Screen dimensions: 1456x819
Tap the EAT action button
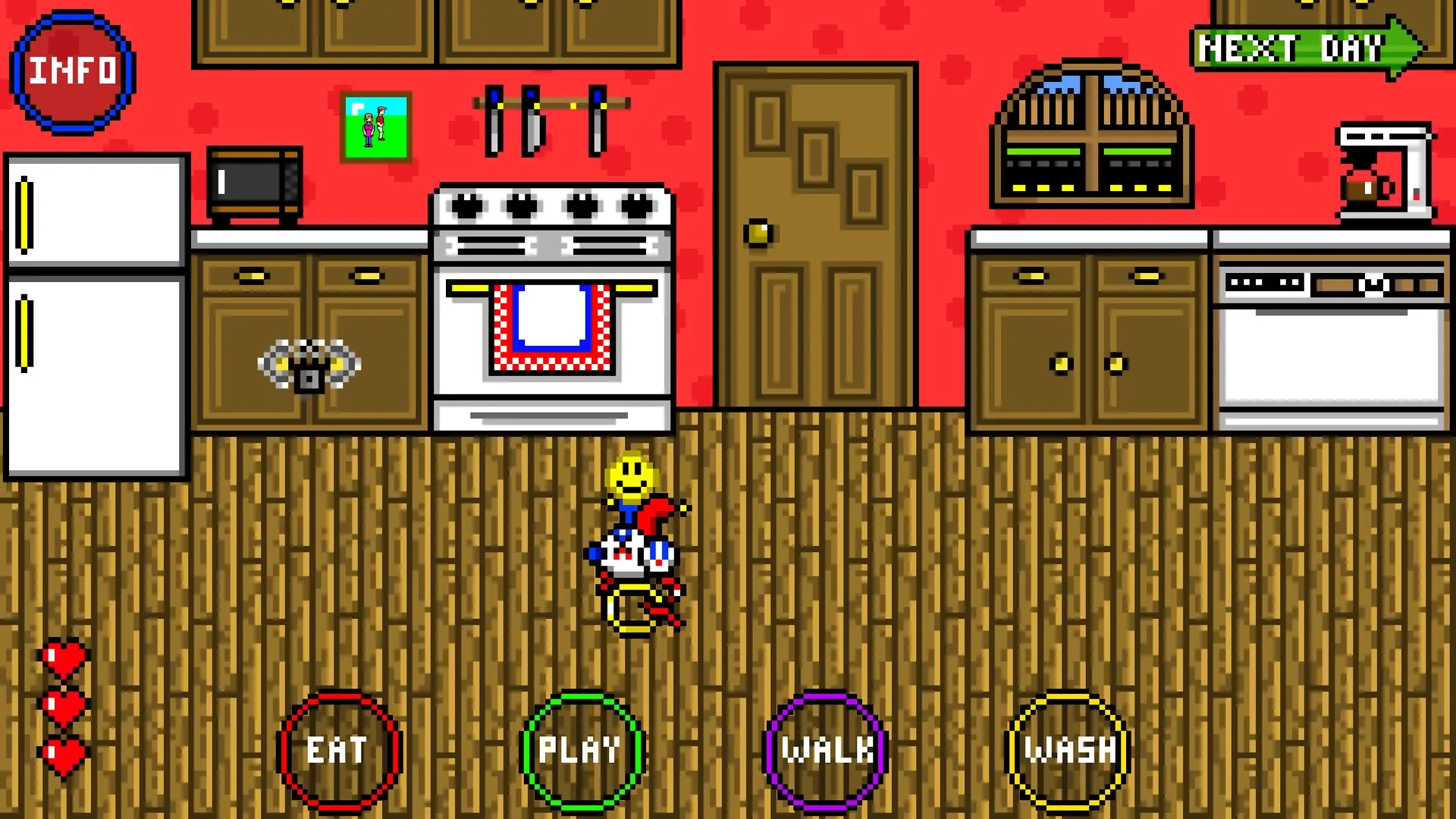pos(338,751)
